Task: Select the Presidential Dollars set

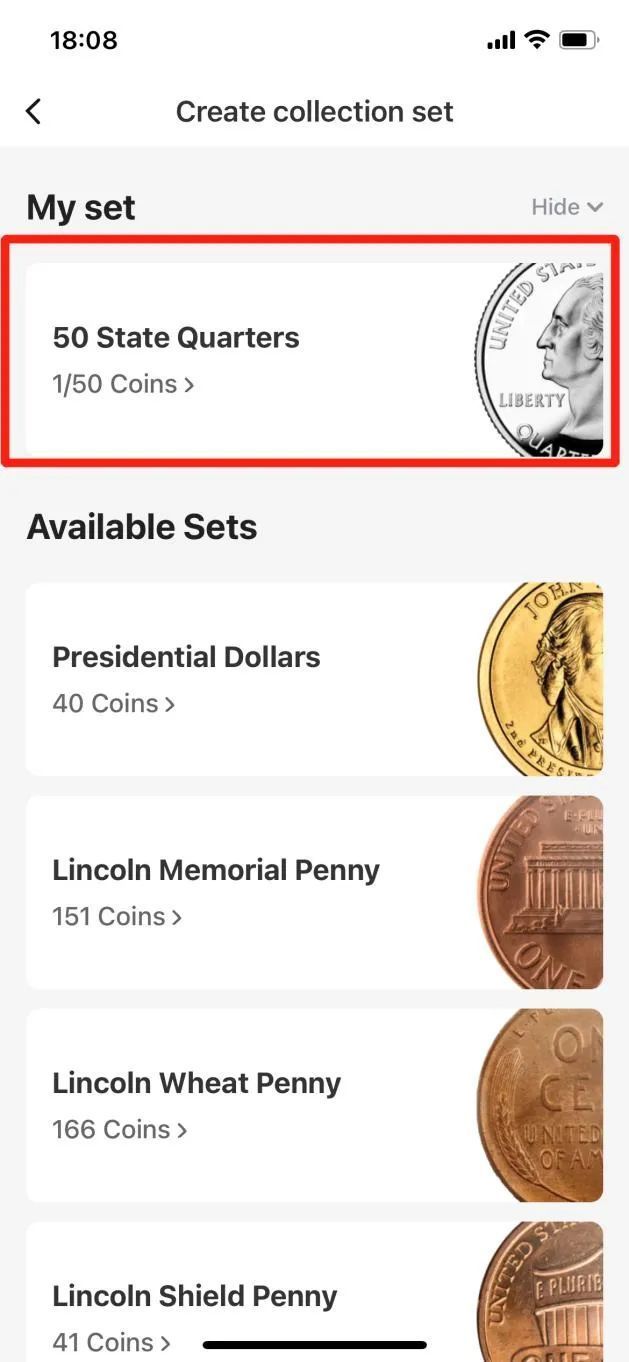Action: pos(312,679)
